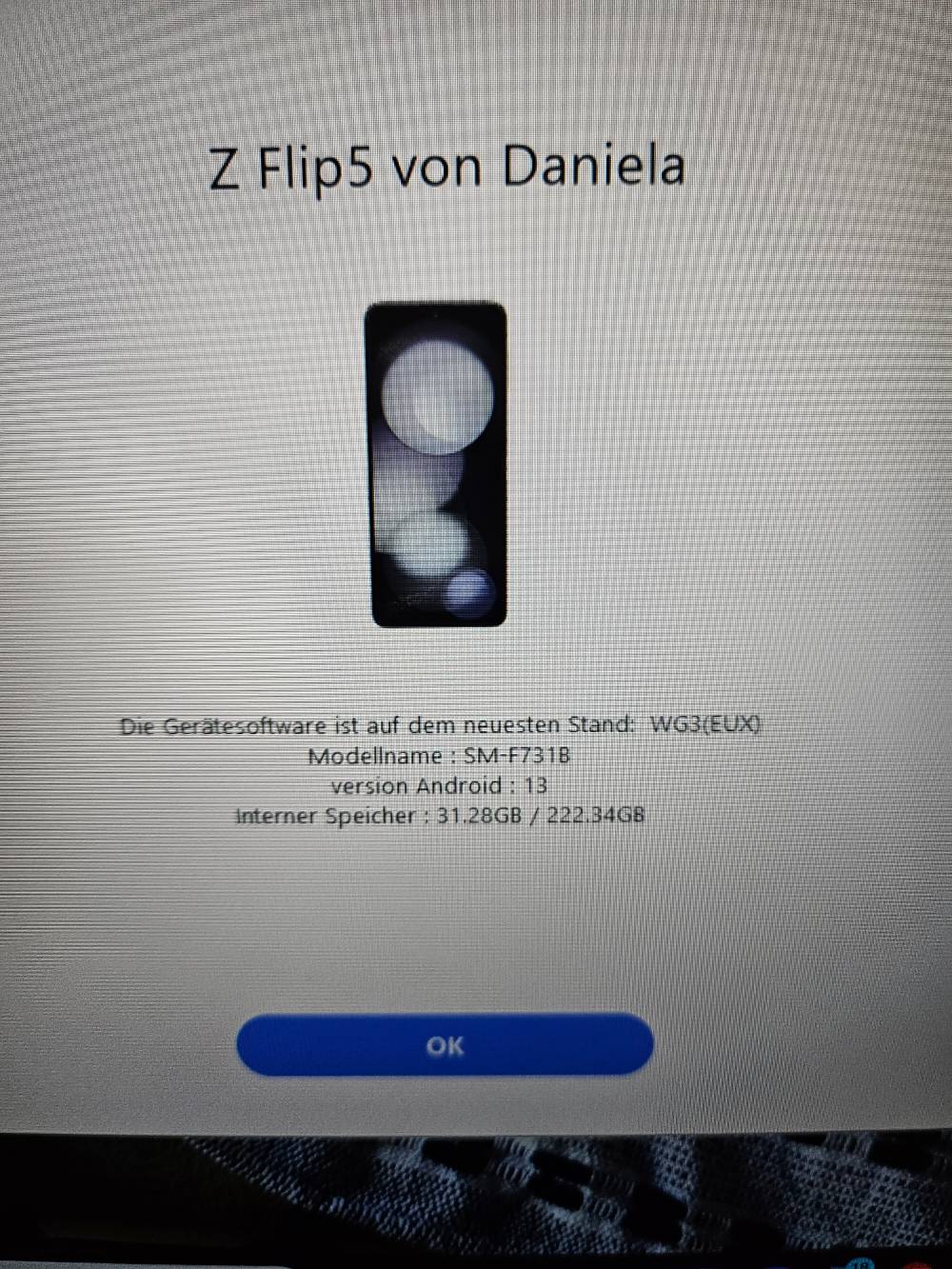Confirm the device info with OK
Viewport: 952px width, 1269px height.
445,1045
